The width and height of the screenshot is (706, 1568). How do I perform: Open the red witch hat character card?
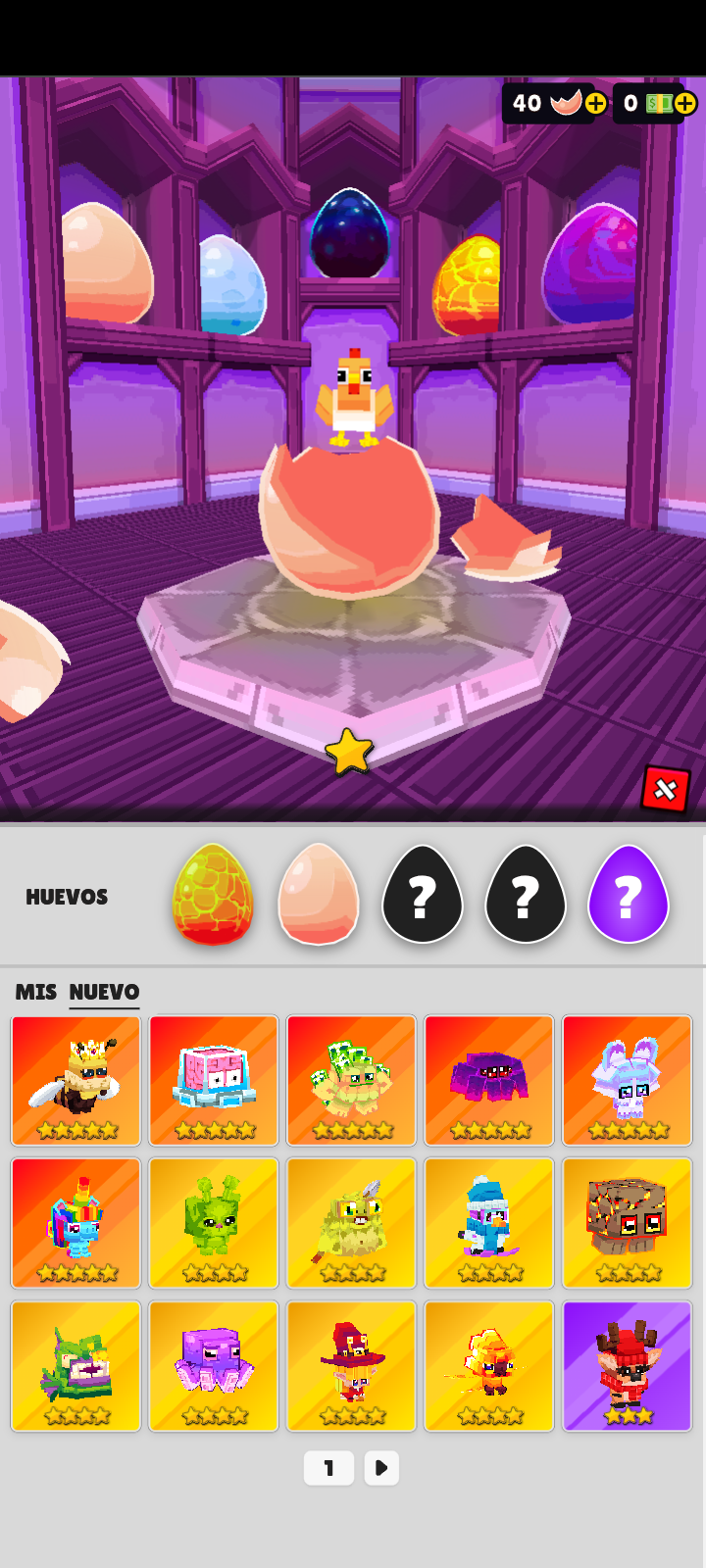(351, 1366)
